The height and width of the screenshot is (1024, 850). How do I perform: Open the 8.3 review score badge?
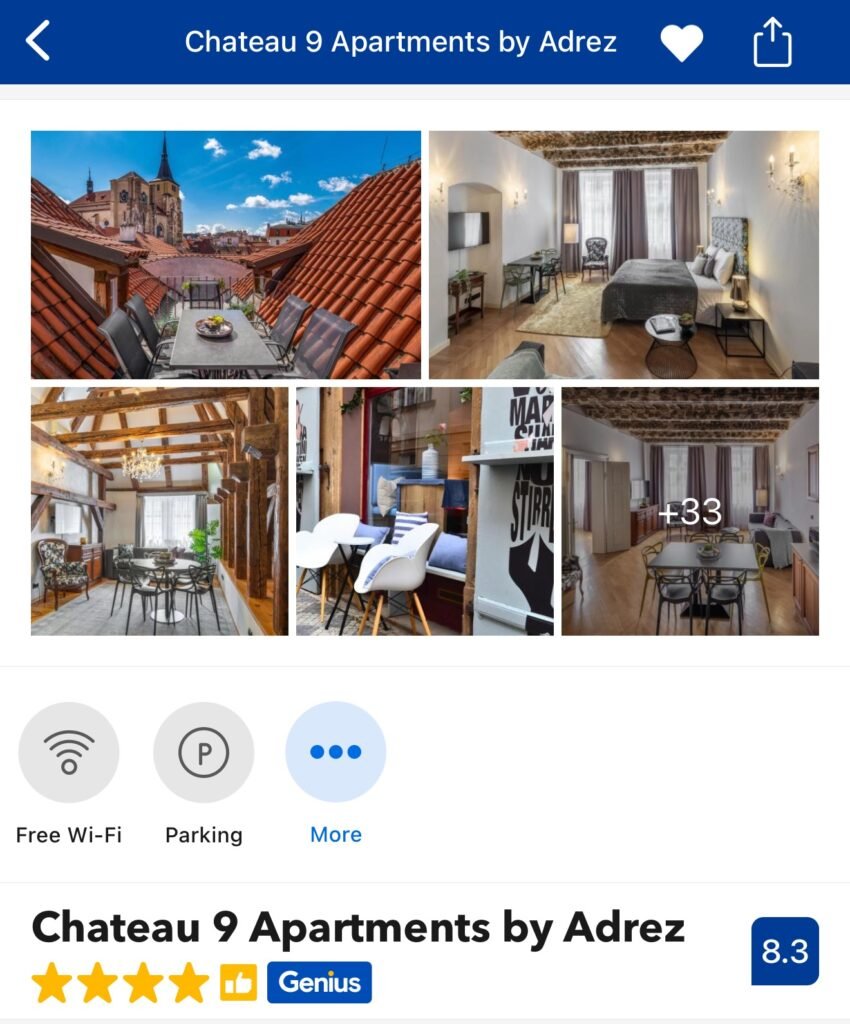(x=784, y=951)
